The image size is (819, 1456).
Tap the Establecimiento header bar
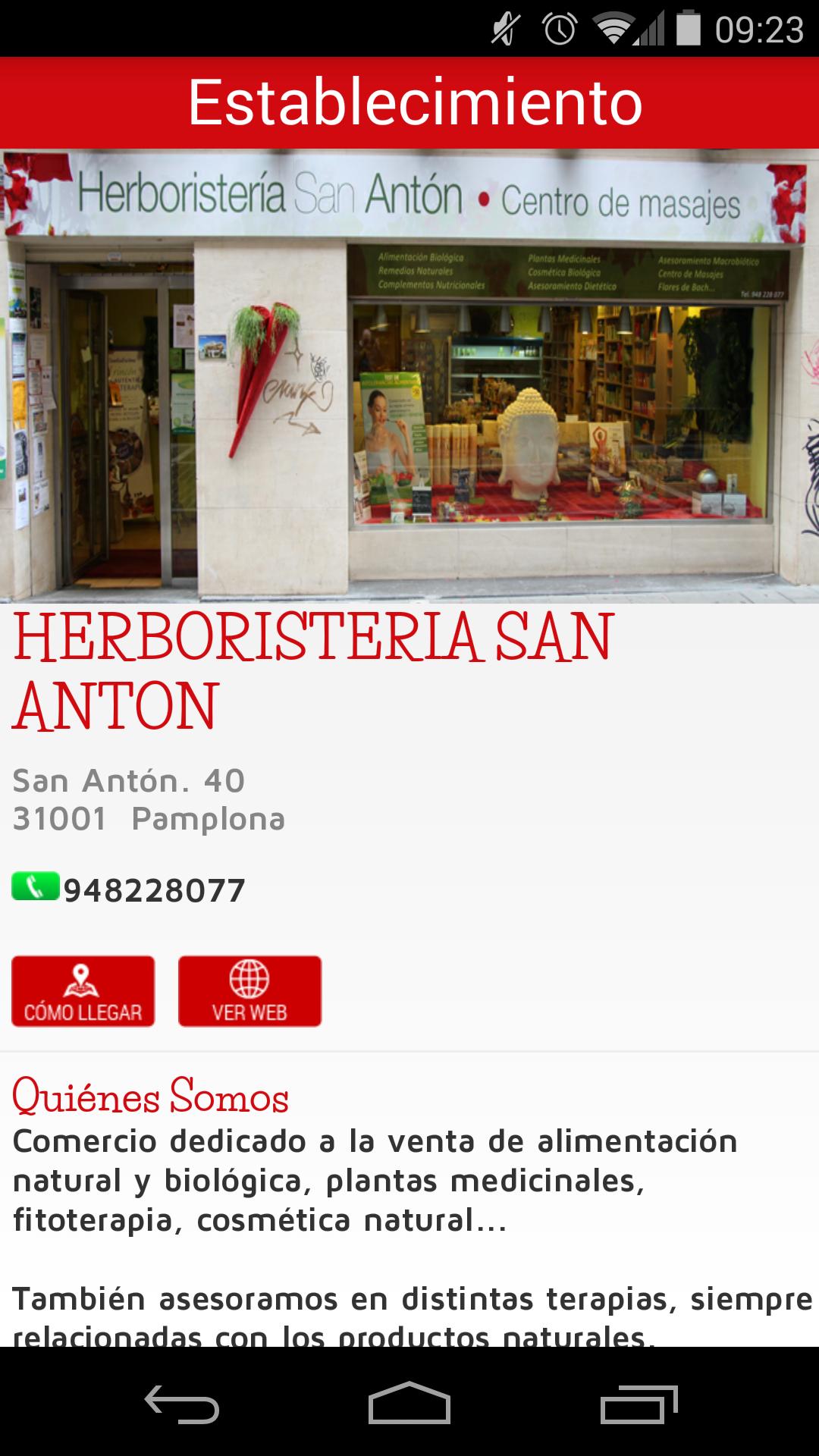409,102
